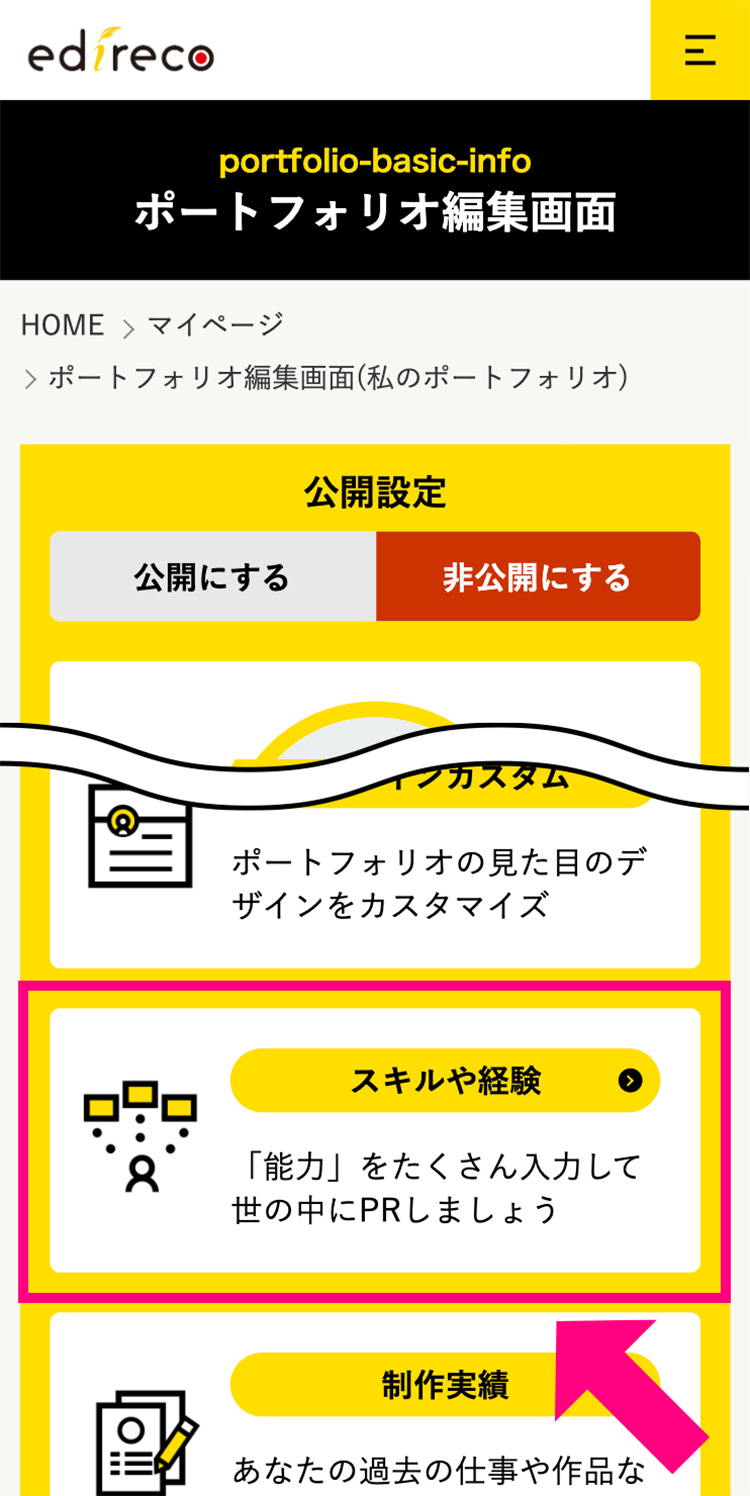Image resolution: width=750 pixels, height=1496 pixels.
Task: Switch to 非公開にする
Action: click(x=537, y=577)
